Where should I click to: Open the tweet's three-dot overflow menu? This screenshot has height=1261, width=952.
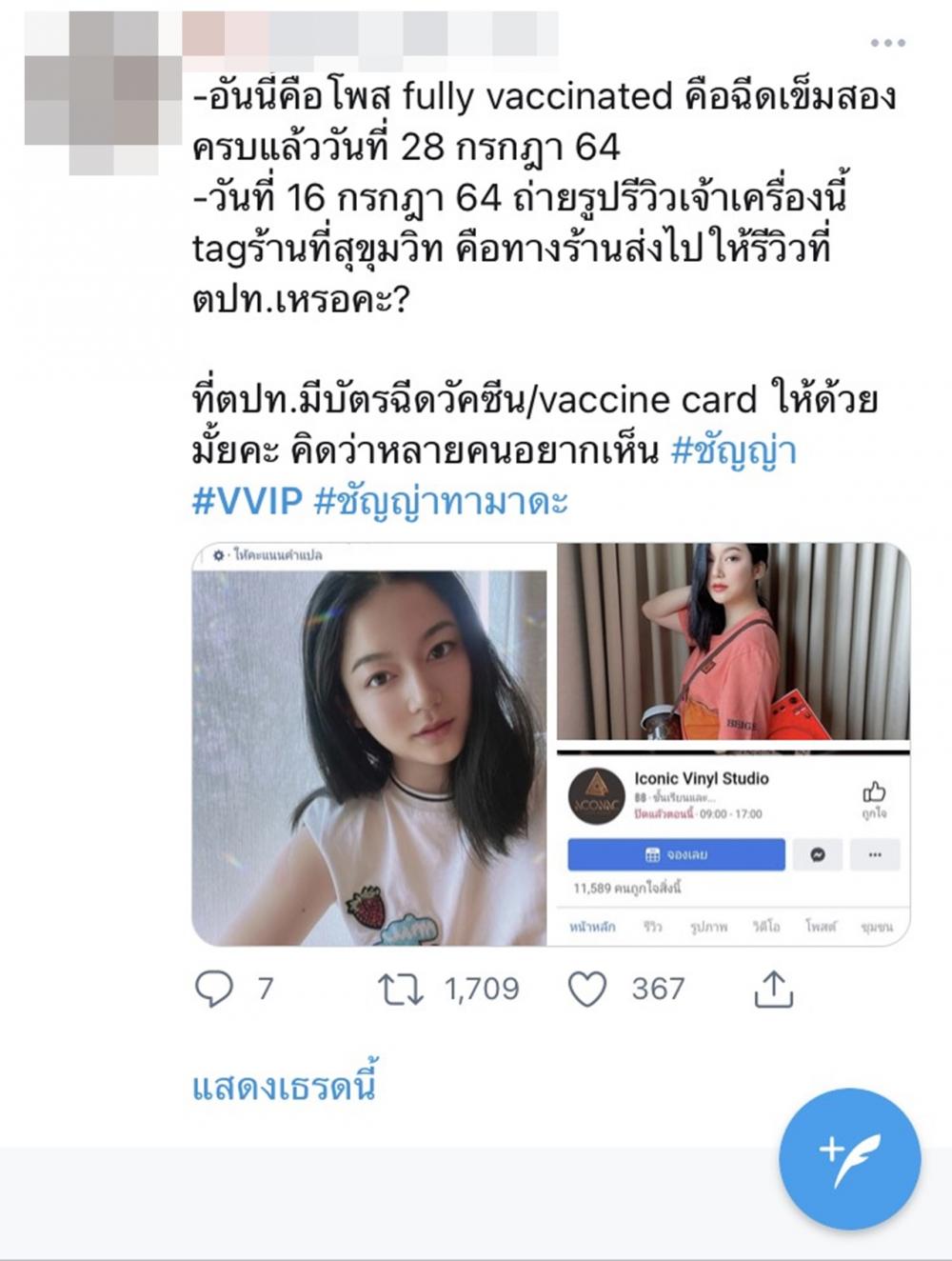click(887, 43)
